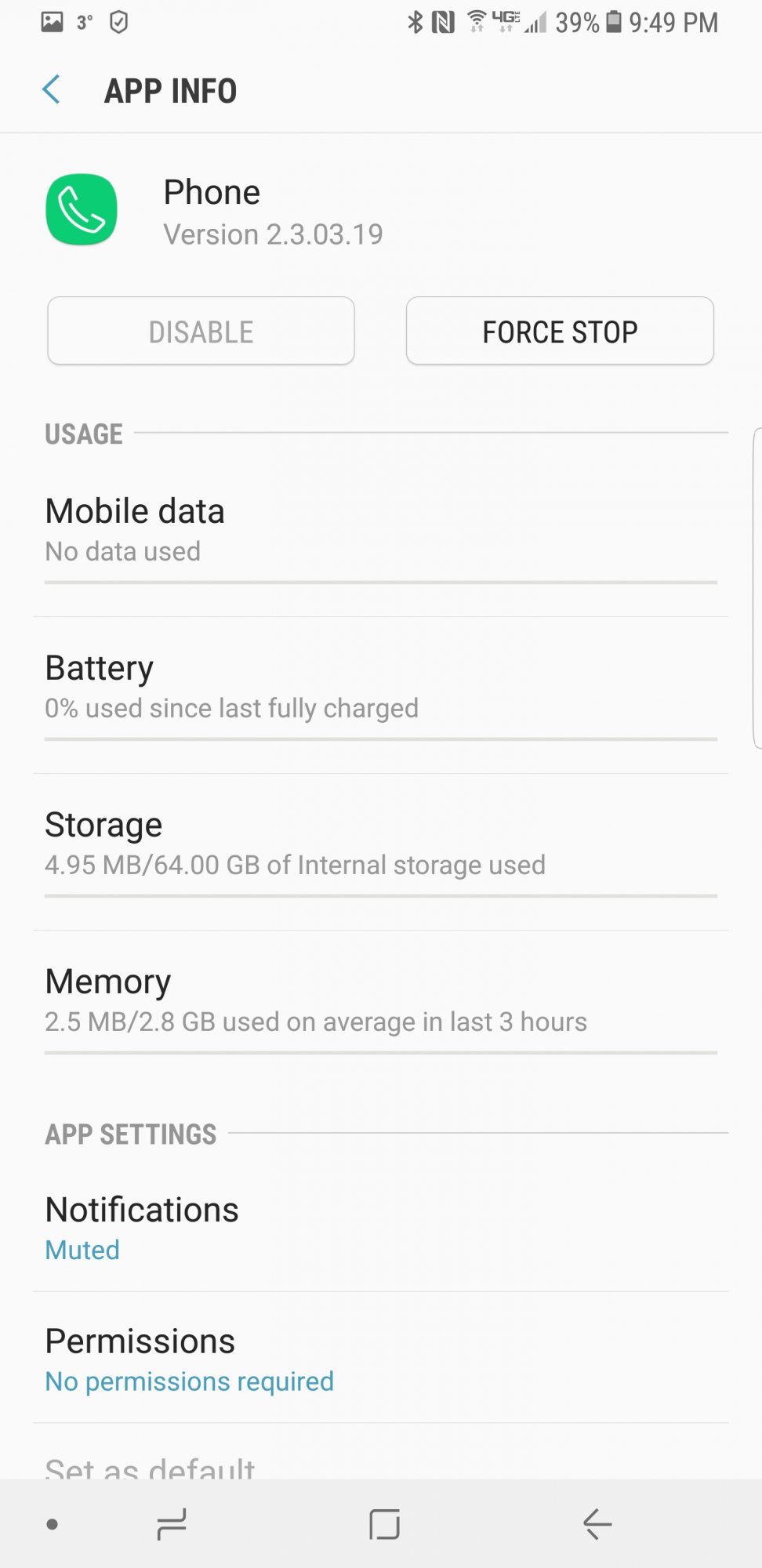
Task: Open the Set as default row
Action: click(381, 1454)
